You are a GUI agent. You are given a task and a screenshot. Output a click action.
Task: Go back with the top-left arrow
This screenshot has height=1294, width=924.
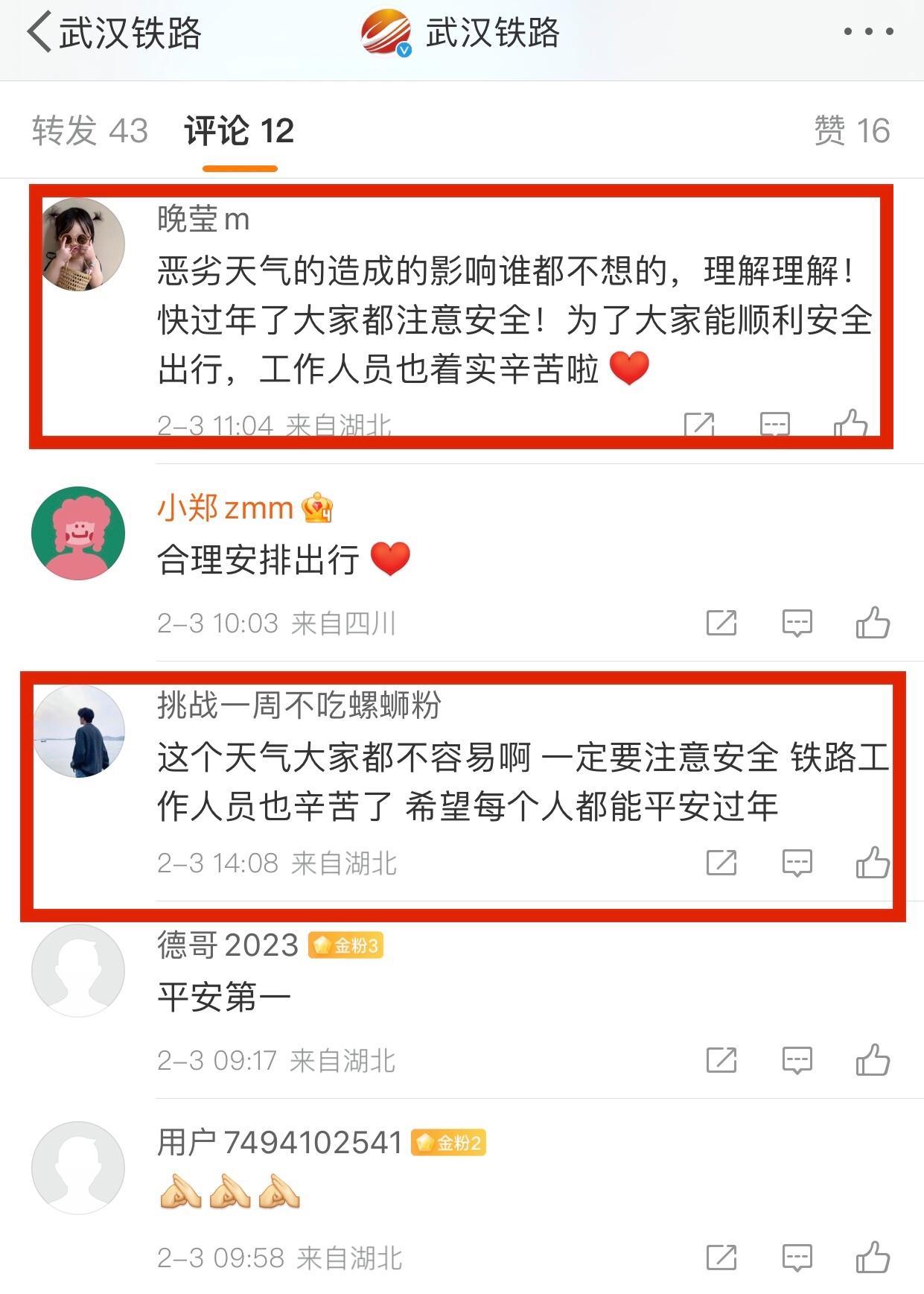coord(40,33)
